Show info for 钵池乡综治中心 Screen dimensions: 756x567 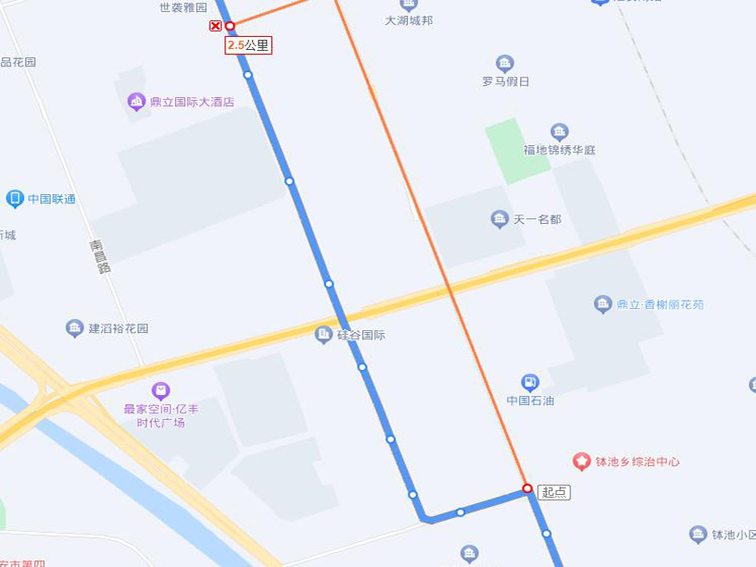[581, 461]
